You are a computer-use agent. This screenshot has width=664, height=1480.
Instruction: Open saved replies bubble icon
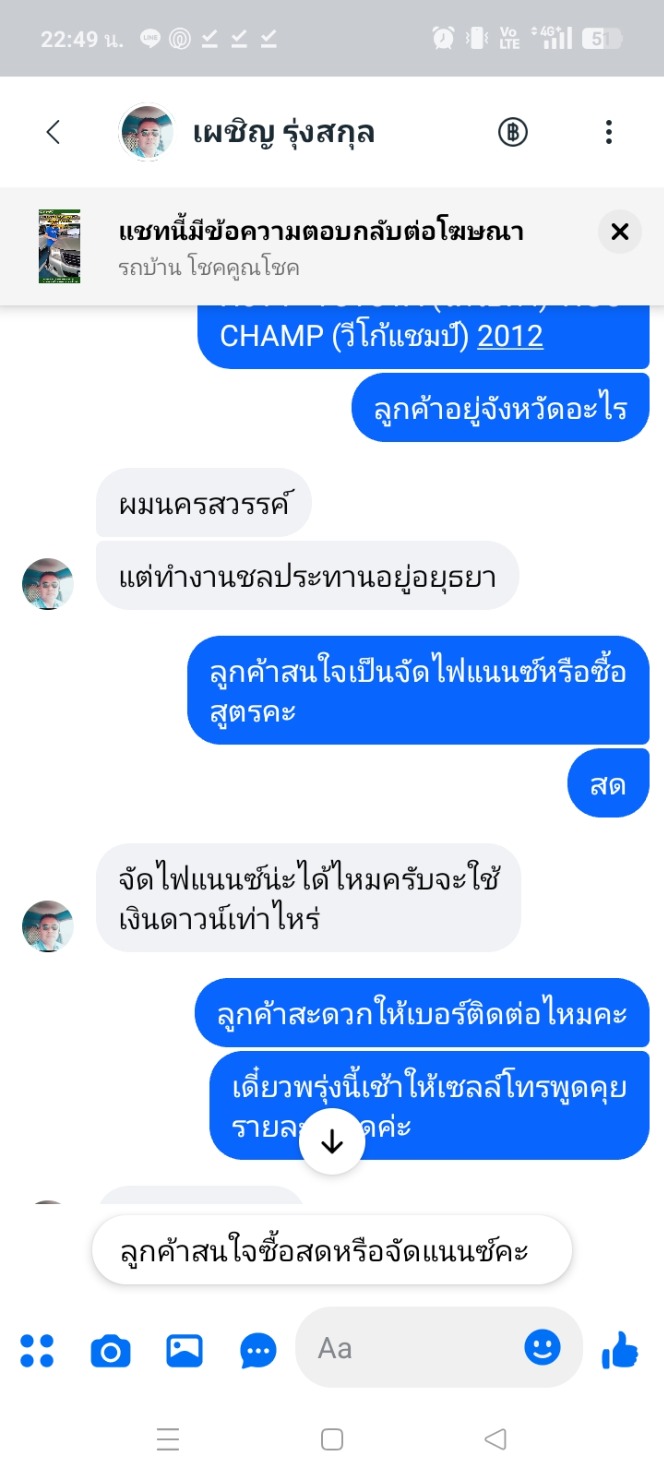(259, 1352)
